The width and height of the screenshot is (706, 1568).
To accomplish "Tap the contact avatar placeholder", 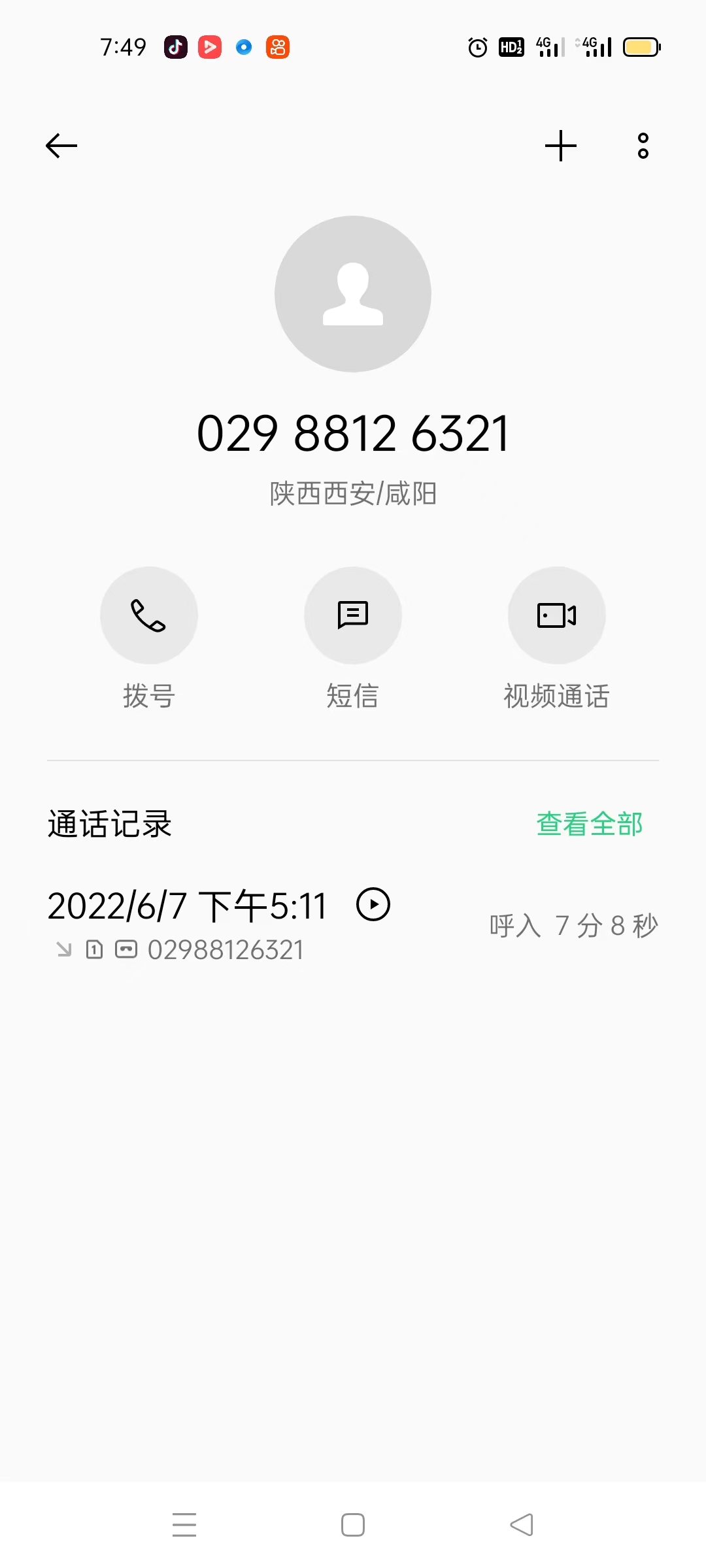I will (x=353, y=294).
